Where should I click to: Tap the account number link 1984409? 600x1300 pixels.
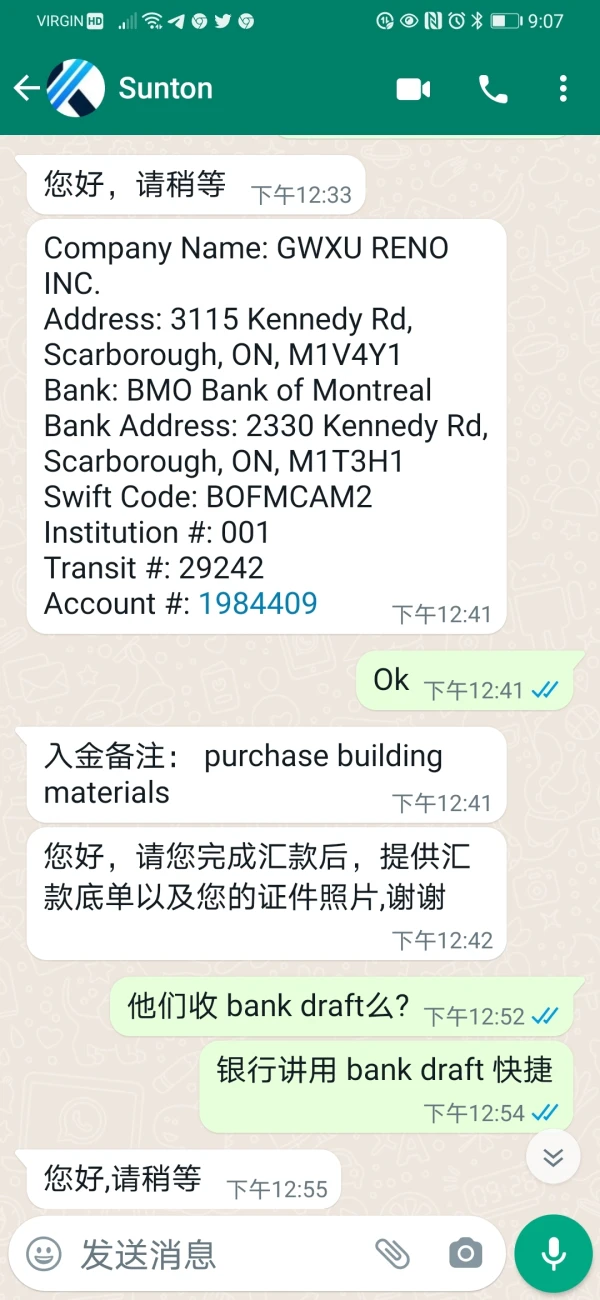pyautogui.click(x=258, y=604)
